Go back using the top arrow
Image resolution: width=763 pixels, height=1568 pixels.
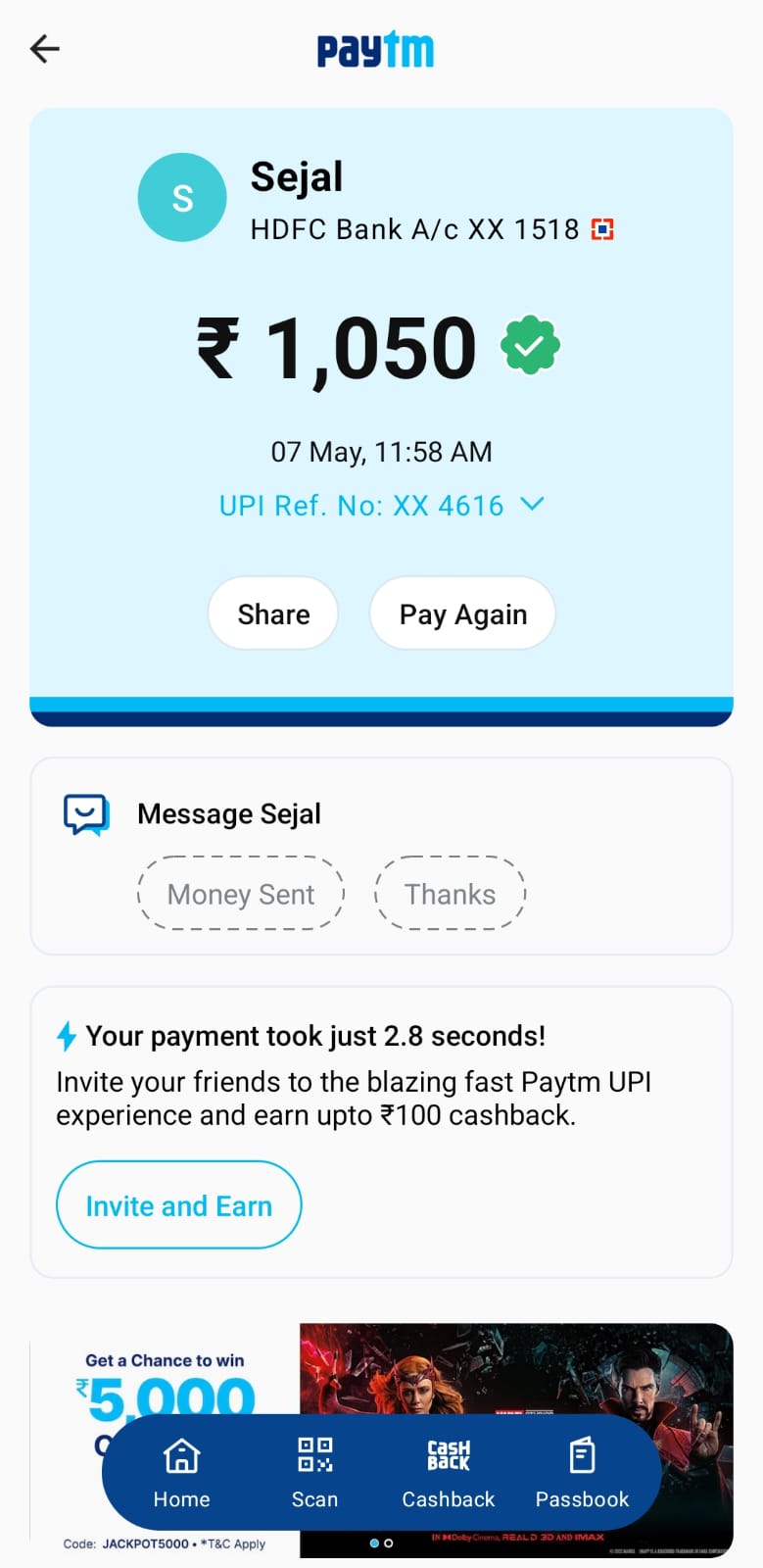[x=45, y=49]
